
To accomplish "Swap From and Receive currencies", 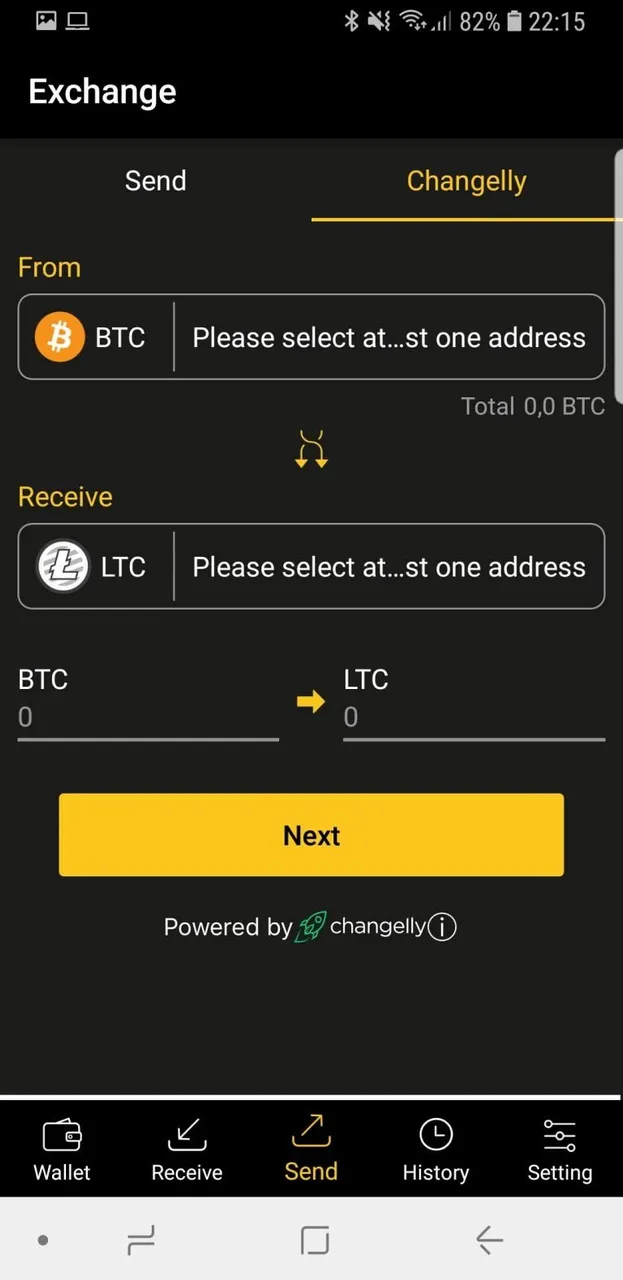I will (311, 450).
